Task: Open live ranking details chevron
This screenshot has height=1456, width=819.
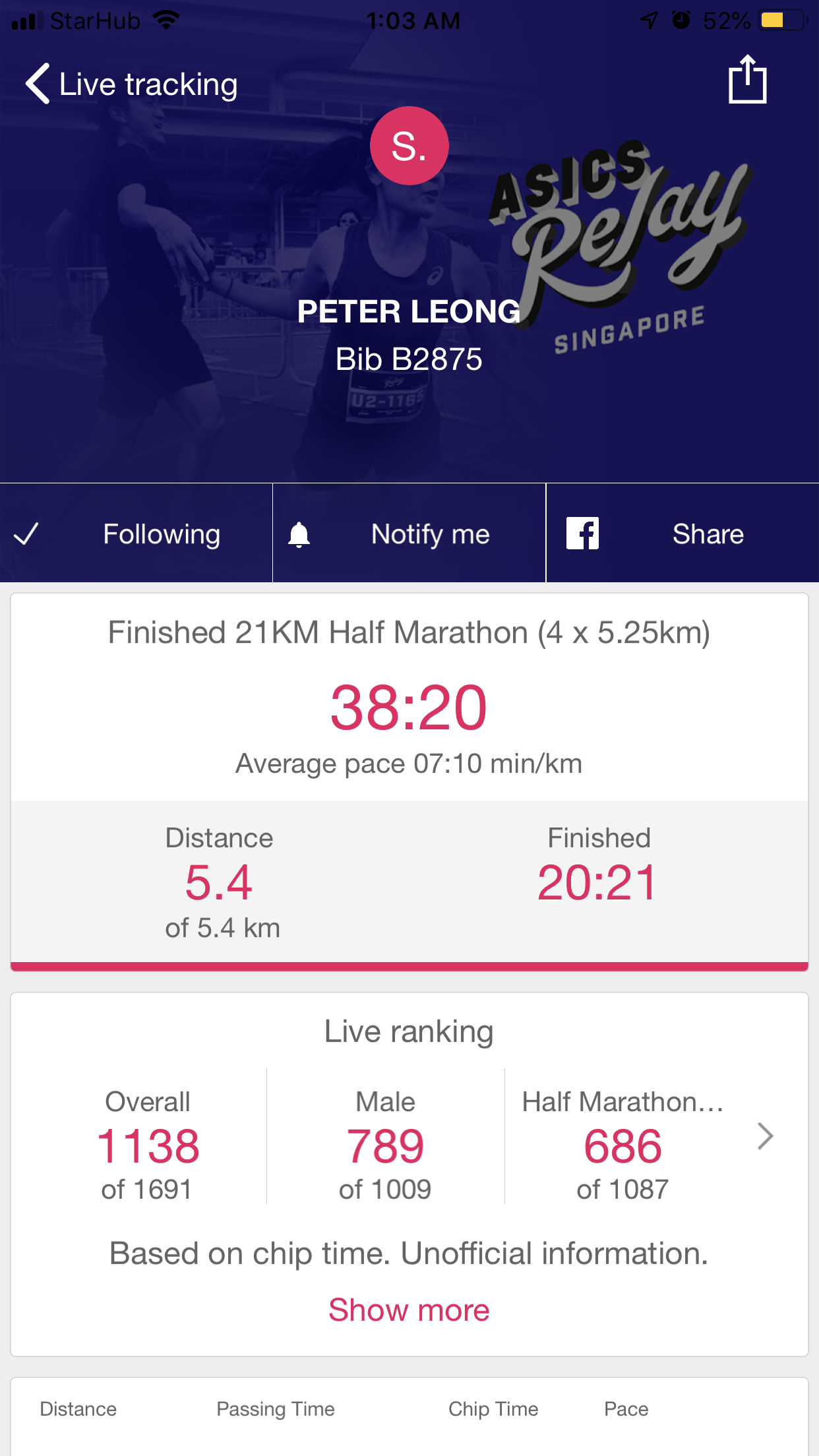Action: [765, 1136]
